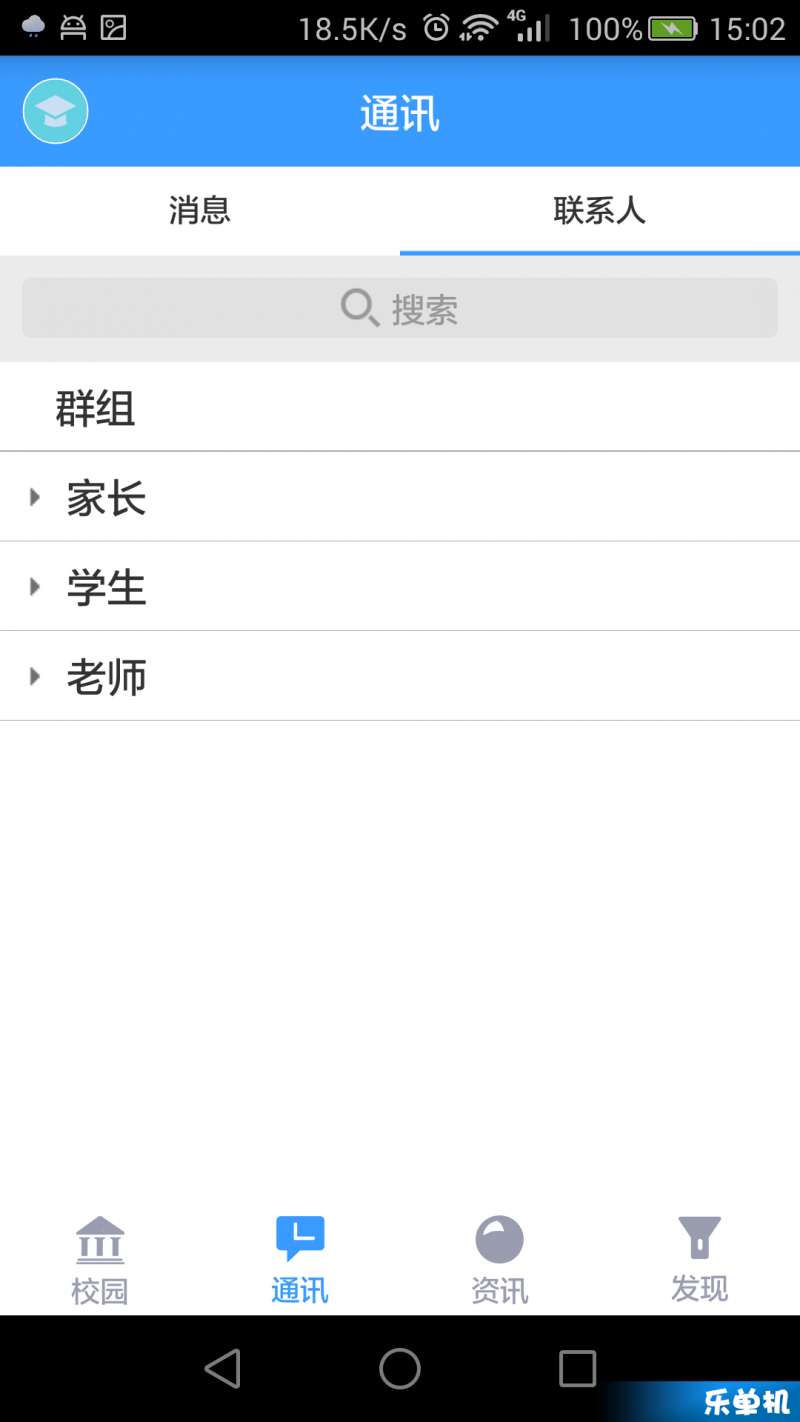Viewport: 800px width, 1422px height.
Task: Expand the 学生 contact group
Action: click(x=400, y=587)
